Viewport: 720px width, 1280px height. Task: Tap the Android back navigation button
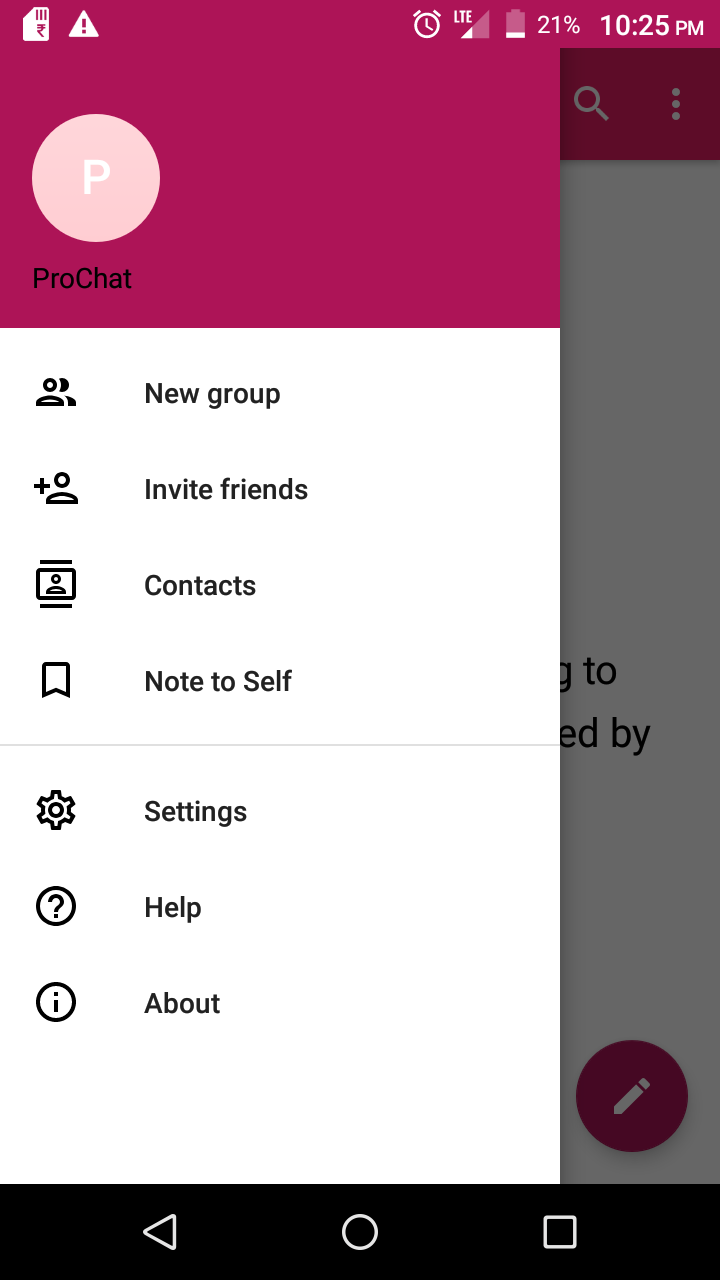[160, 1232]
